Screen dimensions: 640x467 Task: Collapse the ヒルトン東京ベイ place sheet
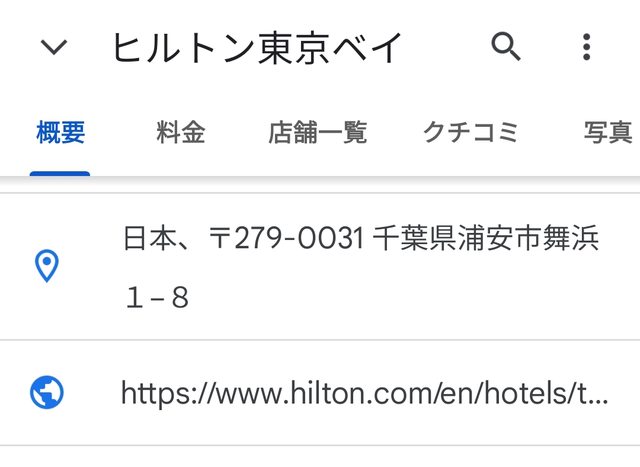click(x=53, y=47)
